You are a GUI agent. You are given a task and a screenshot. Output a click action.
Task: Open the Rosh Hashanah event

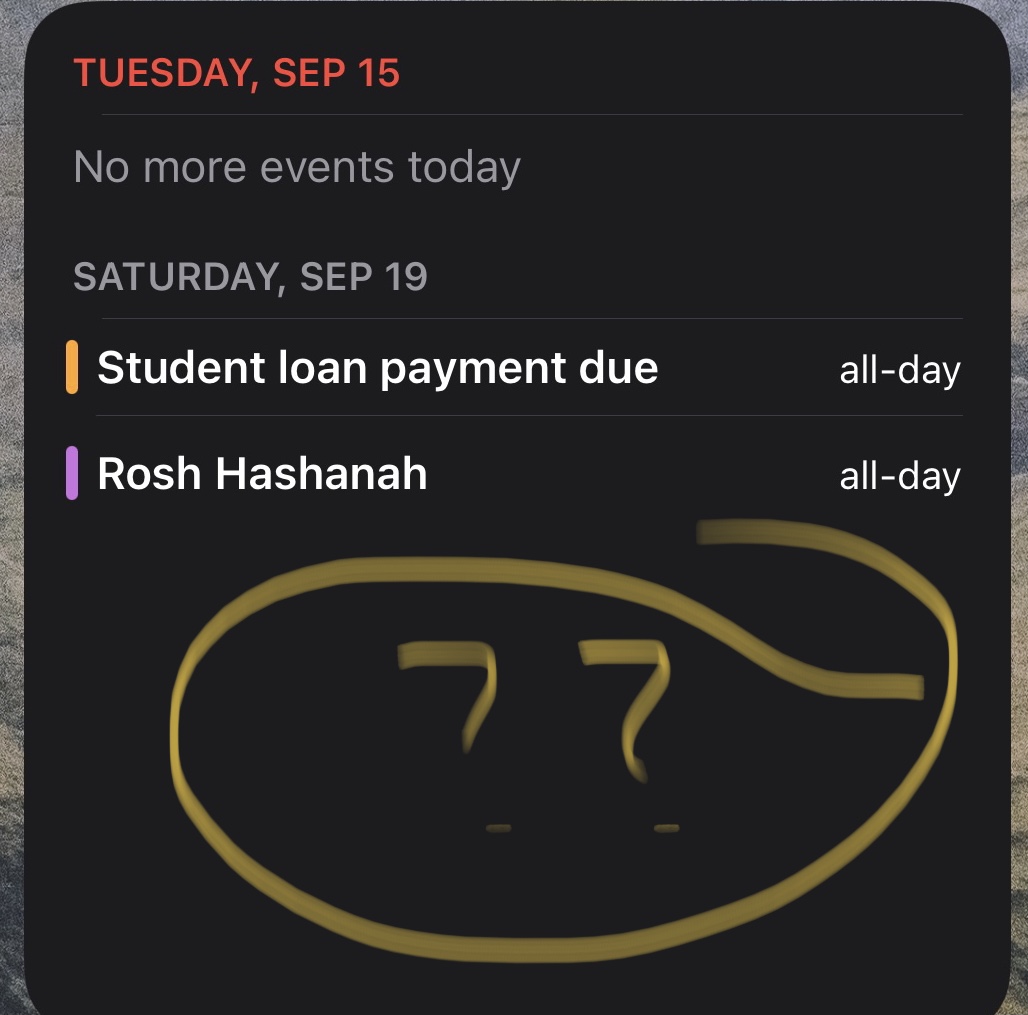pos(263,473)
